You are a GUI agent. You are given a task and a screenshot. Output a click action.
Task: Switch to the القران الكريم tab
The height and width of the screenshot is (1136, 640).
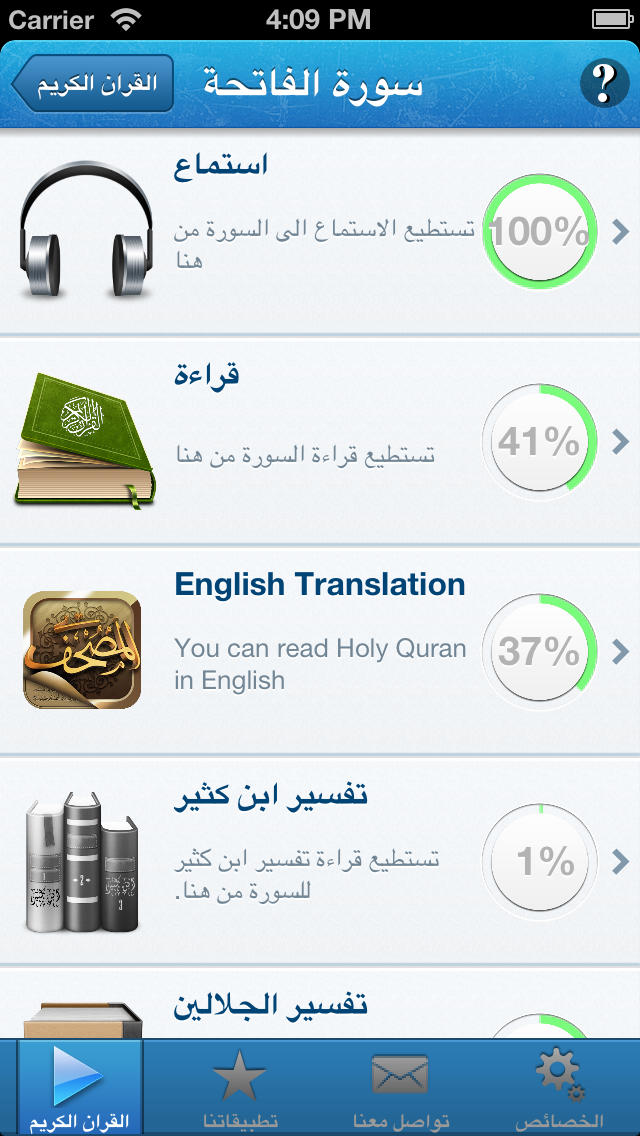80,1087
